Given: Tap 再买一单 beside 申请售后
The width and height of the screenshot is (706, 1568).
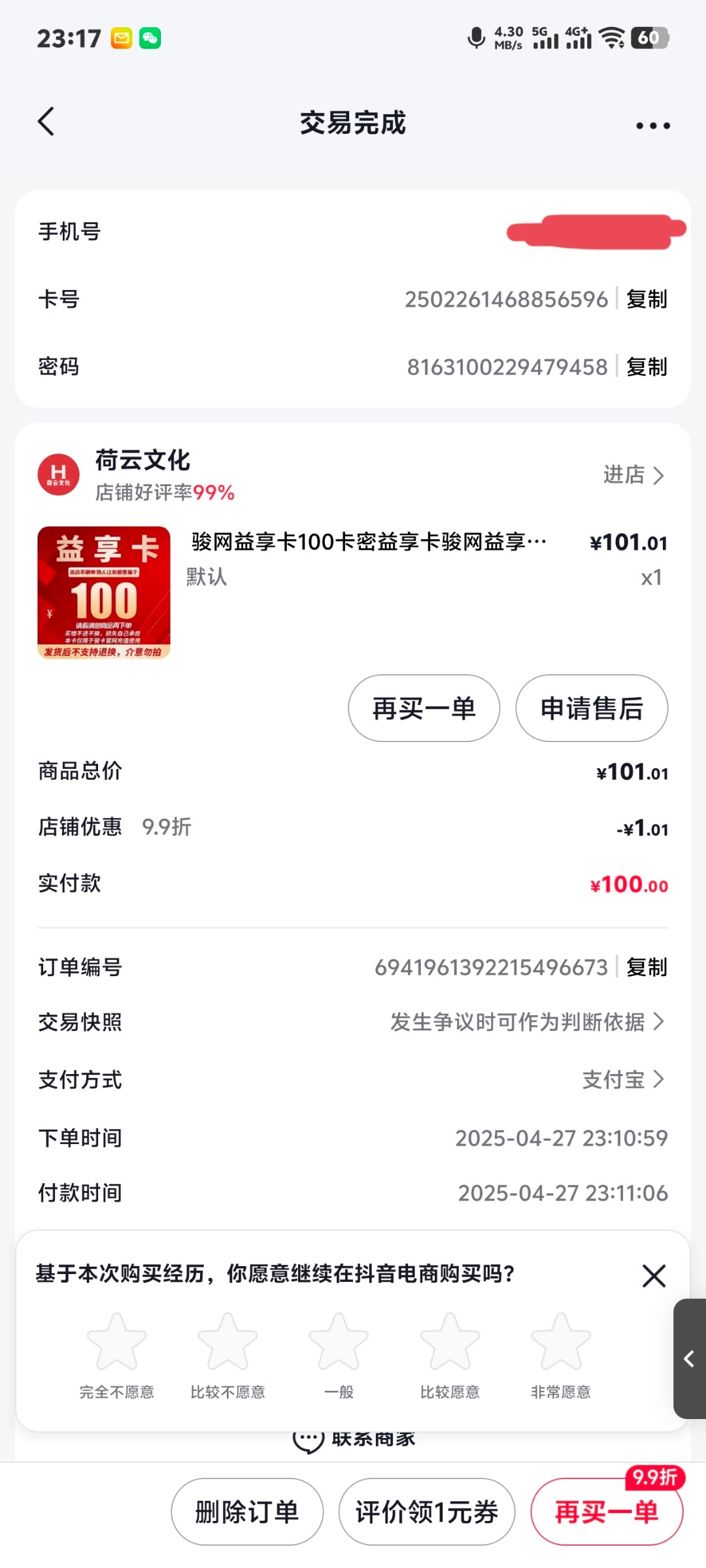Looking at the screenshot, I should [424, 708].
